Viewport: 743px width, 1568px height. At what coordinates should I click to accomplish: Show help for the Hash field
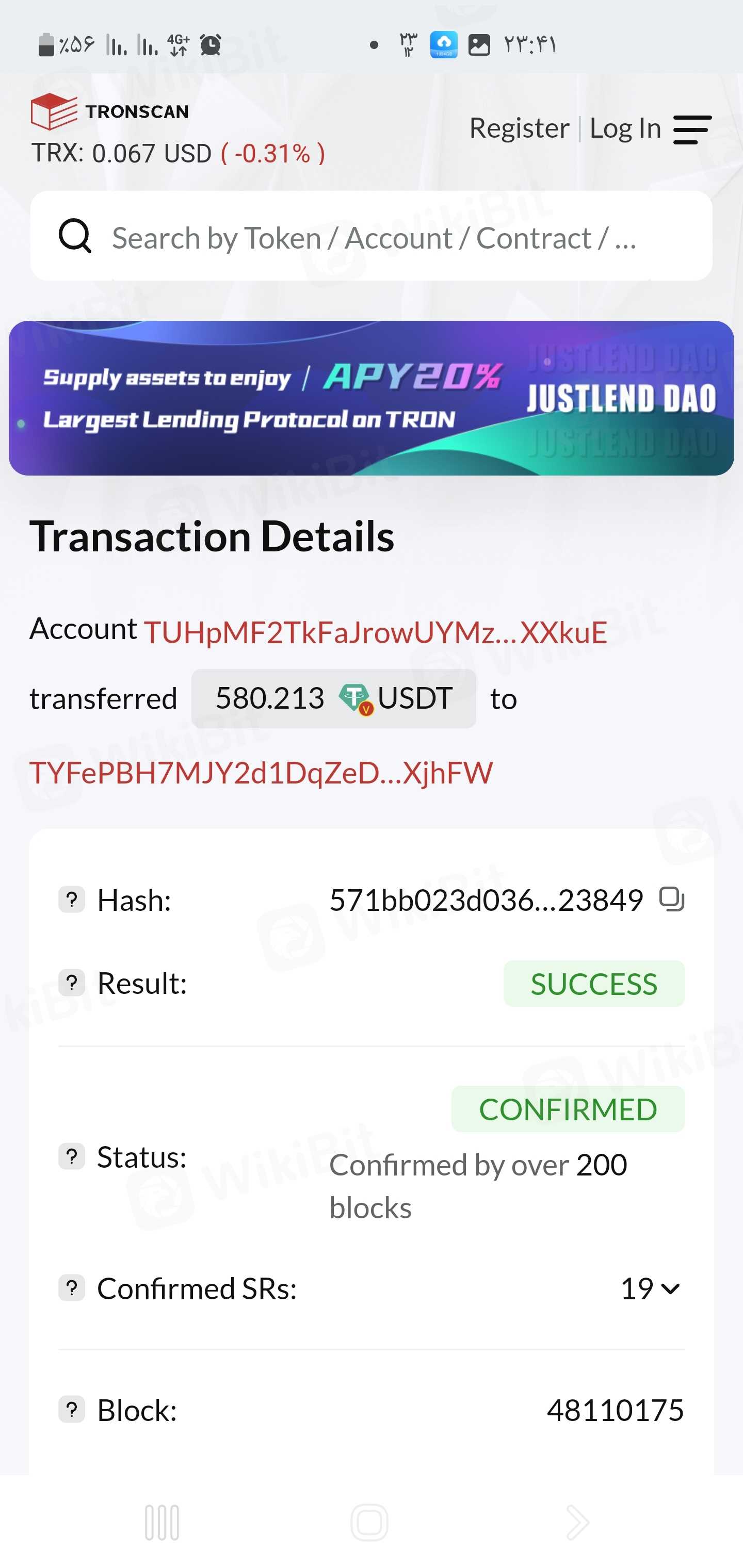[71, 900]
